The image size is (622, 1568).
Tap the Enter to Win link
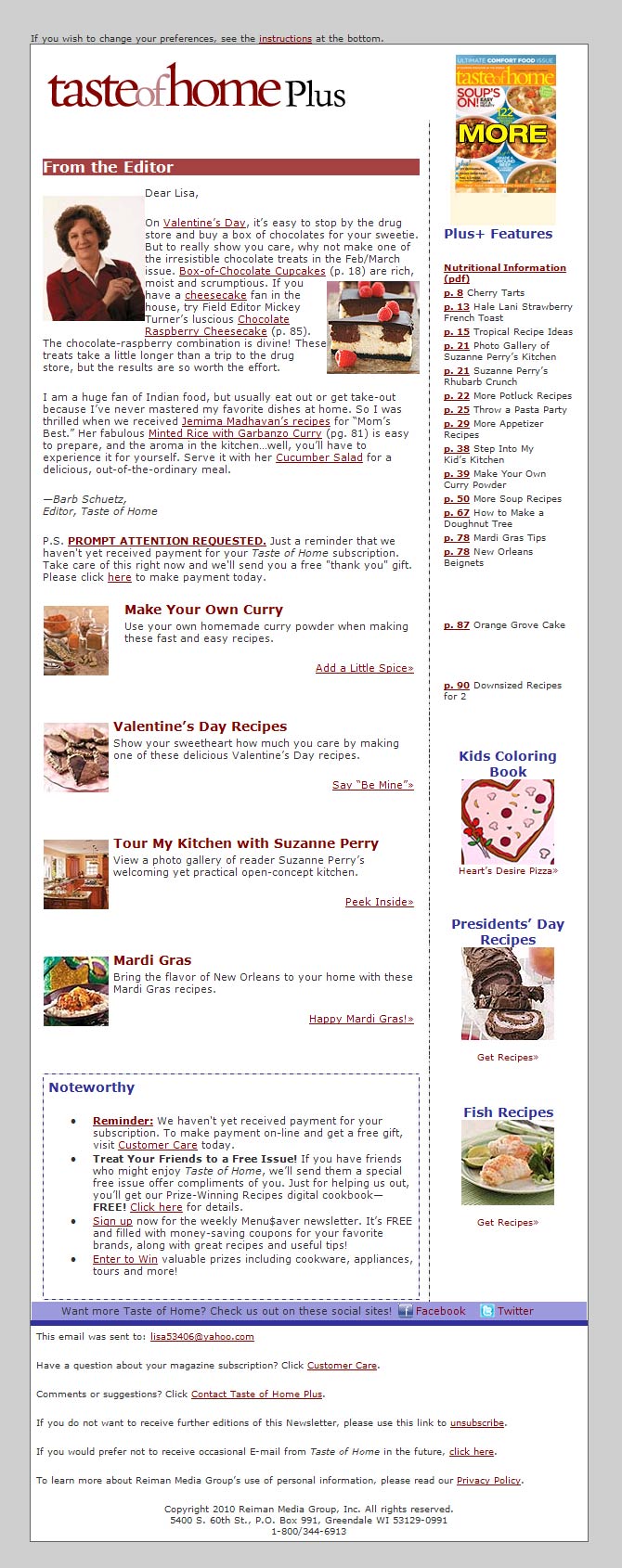coord(125,1259)
